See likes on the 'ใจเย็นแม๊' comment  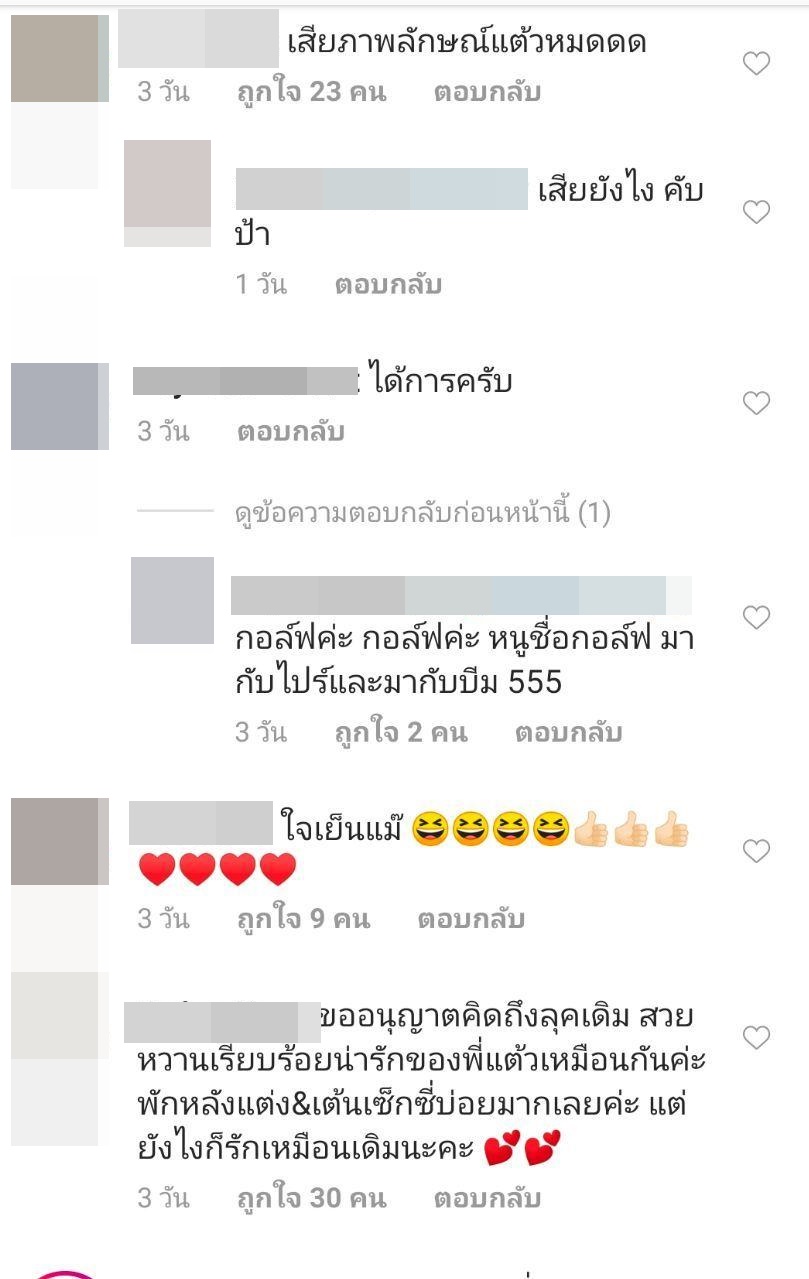[x=303, y=919]
